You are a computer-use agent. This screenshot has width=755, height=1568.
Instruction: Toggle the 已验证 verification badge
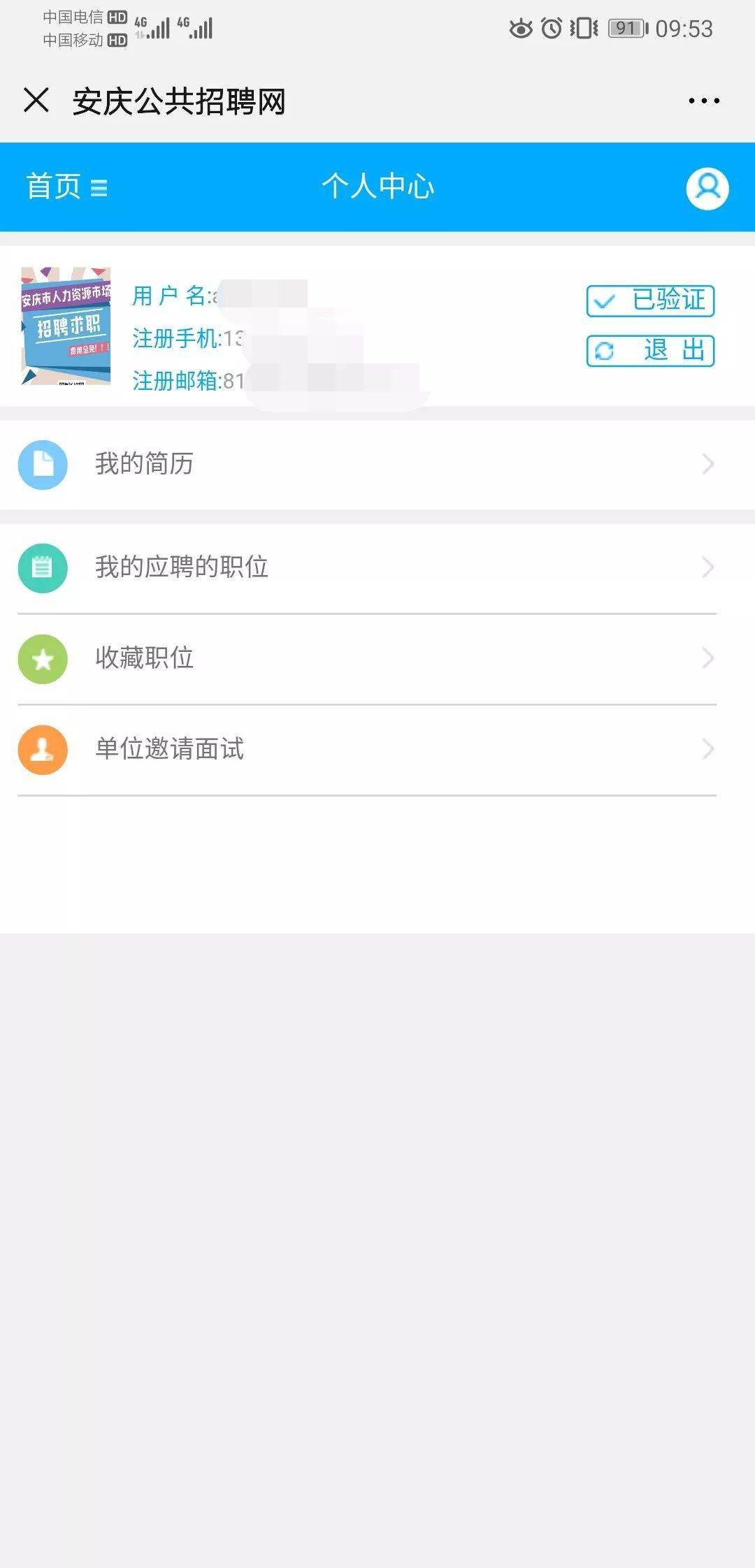649,300
